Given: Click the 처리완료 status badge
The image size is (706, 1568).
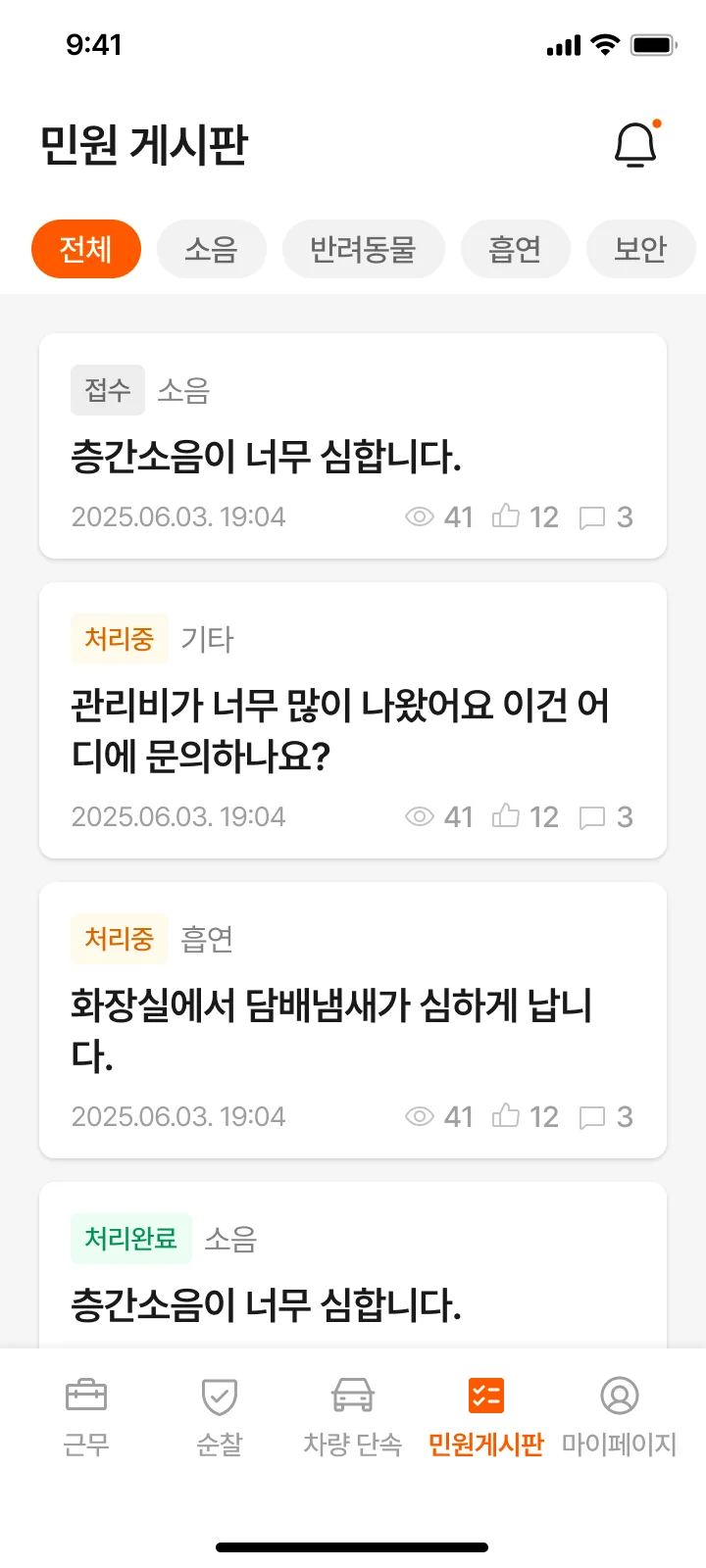Looking at the screenshot, I should [131, 1239].
